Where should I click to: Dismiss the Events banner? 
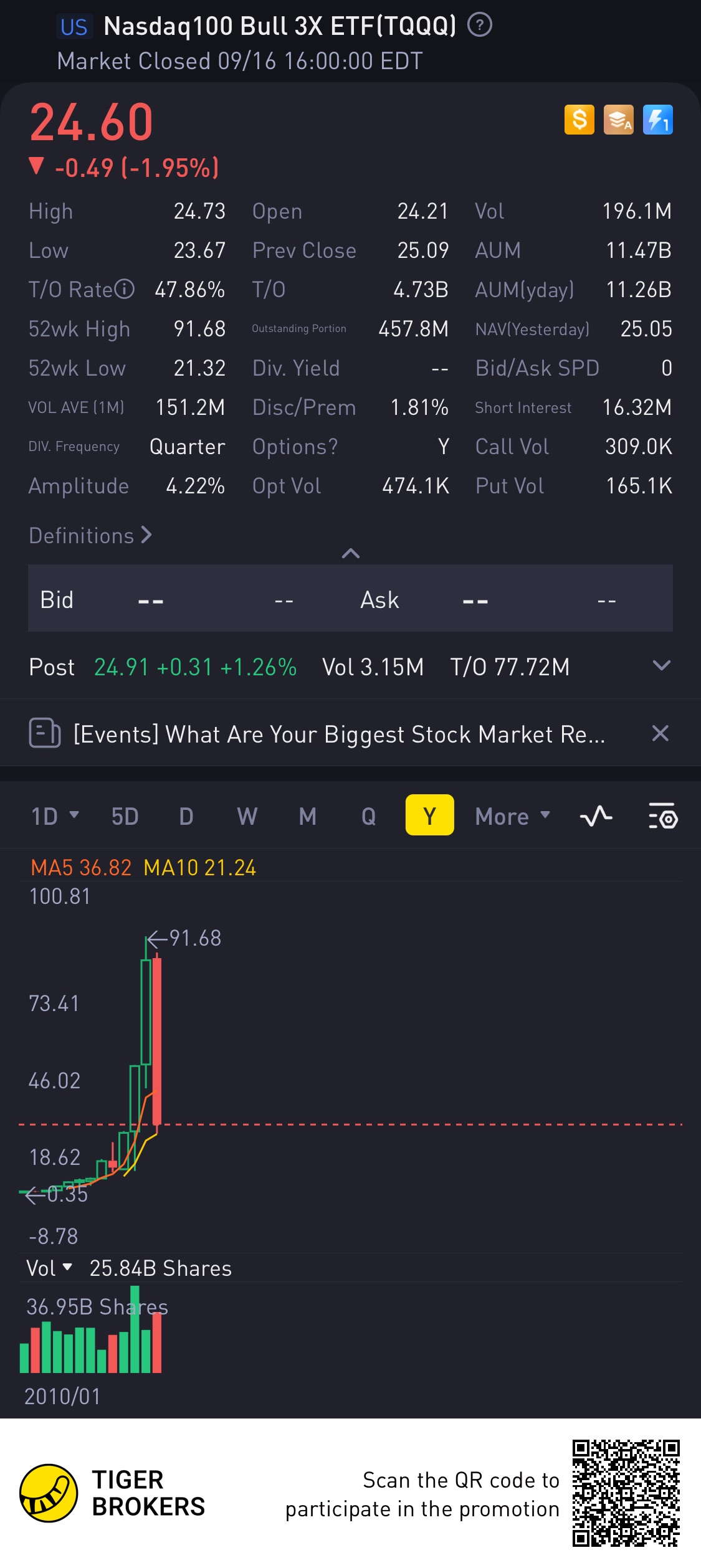point(660,733)
